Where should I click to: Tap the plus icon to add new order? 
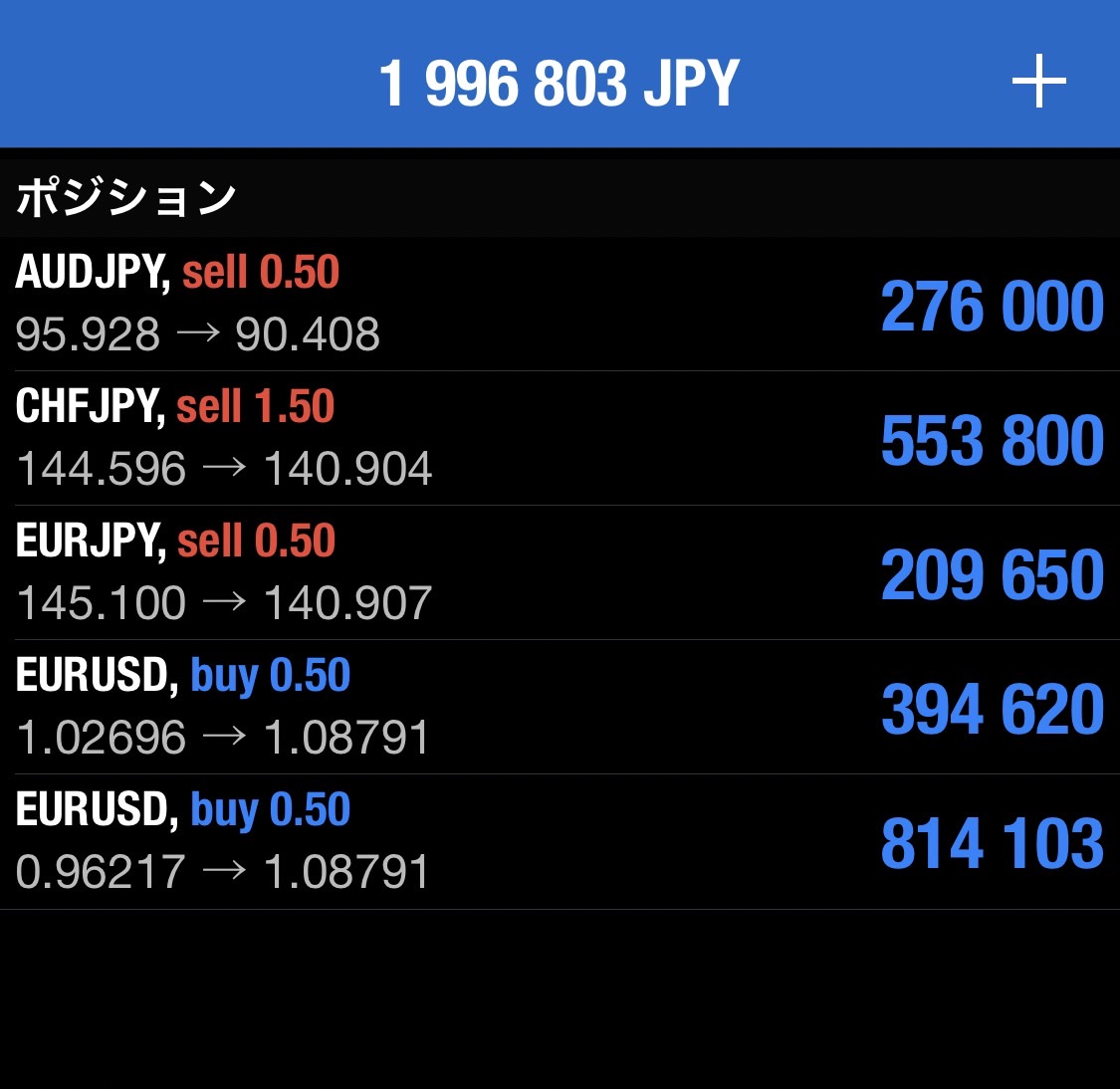pyautogui.click(x=1038, y=82)
